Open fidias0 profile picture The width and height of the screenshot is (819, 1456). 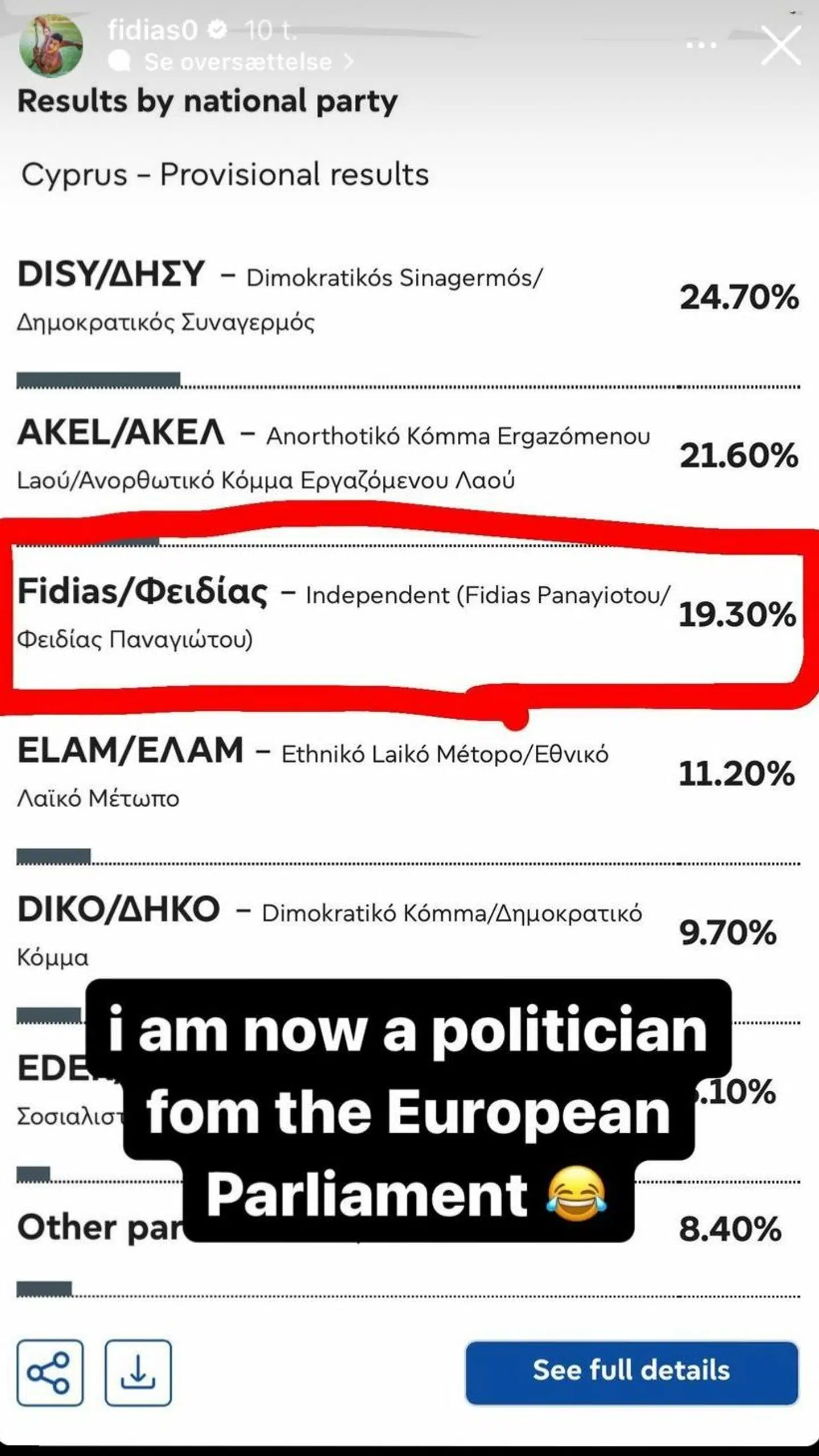coord(51,46)
